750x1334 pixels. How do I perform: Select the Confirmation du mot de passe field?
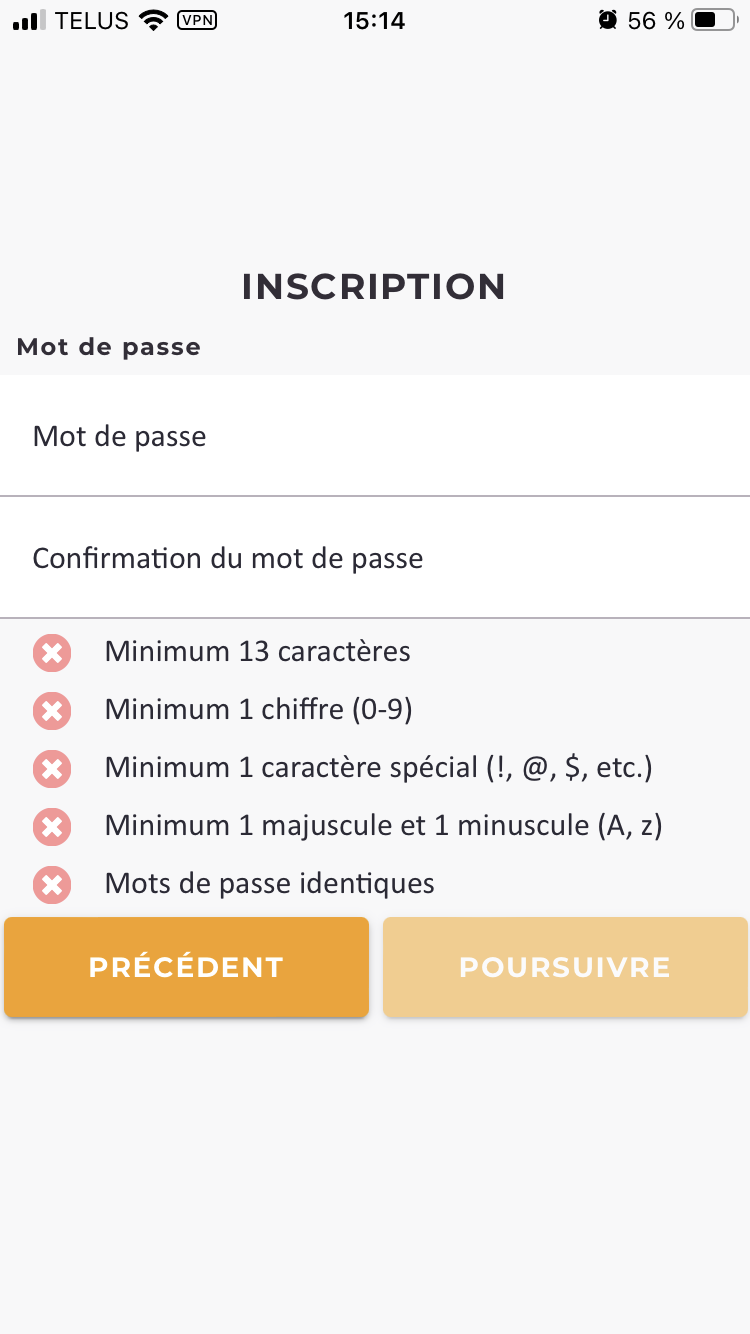[x=375, y=558]
